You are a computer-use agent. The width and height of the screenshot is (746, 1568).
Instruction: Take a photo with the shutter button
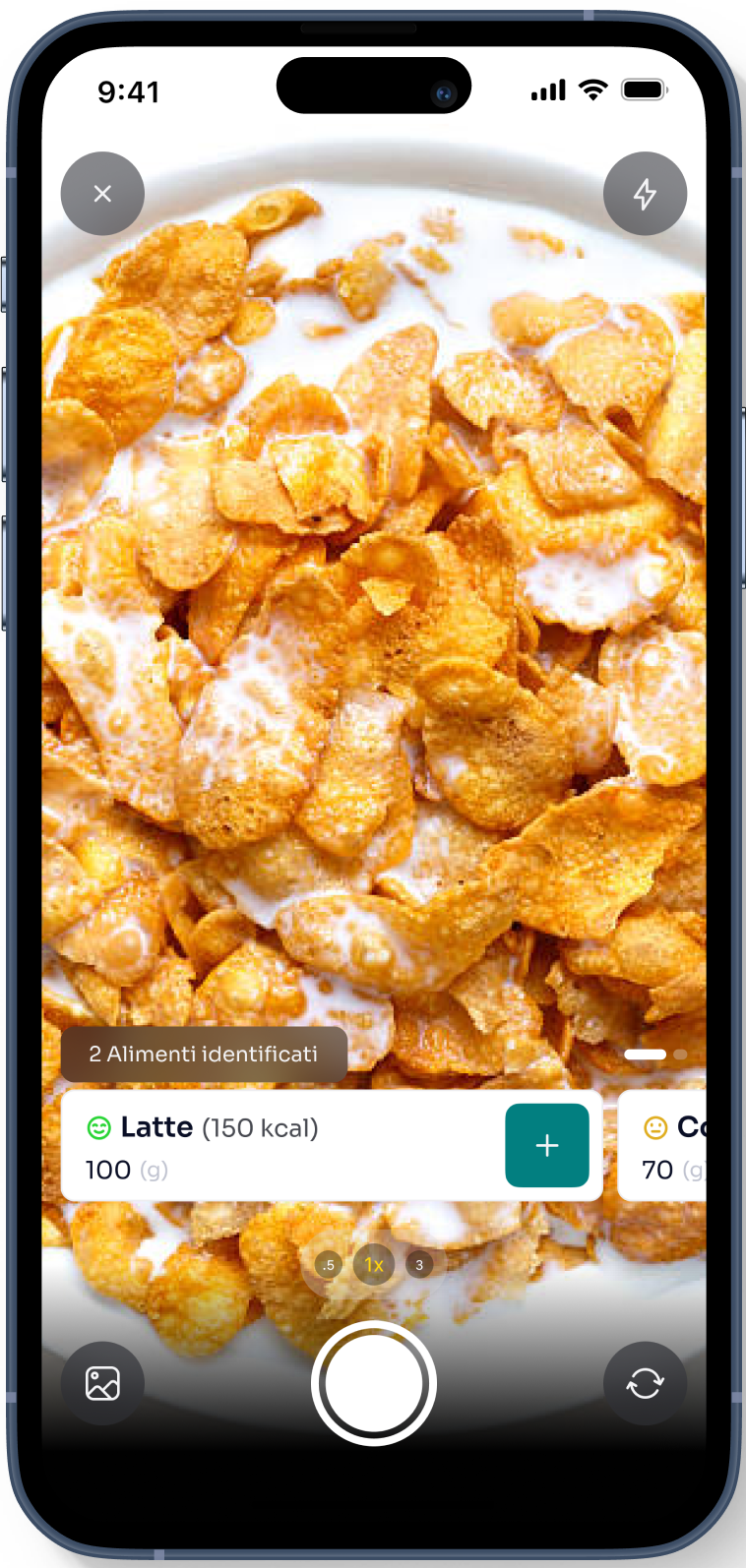point(374,1383)
